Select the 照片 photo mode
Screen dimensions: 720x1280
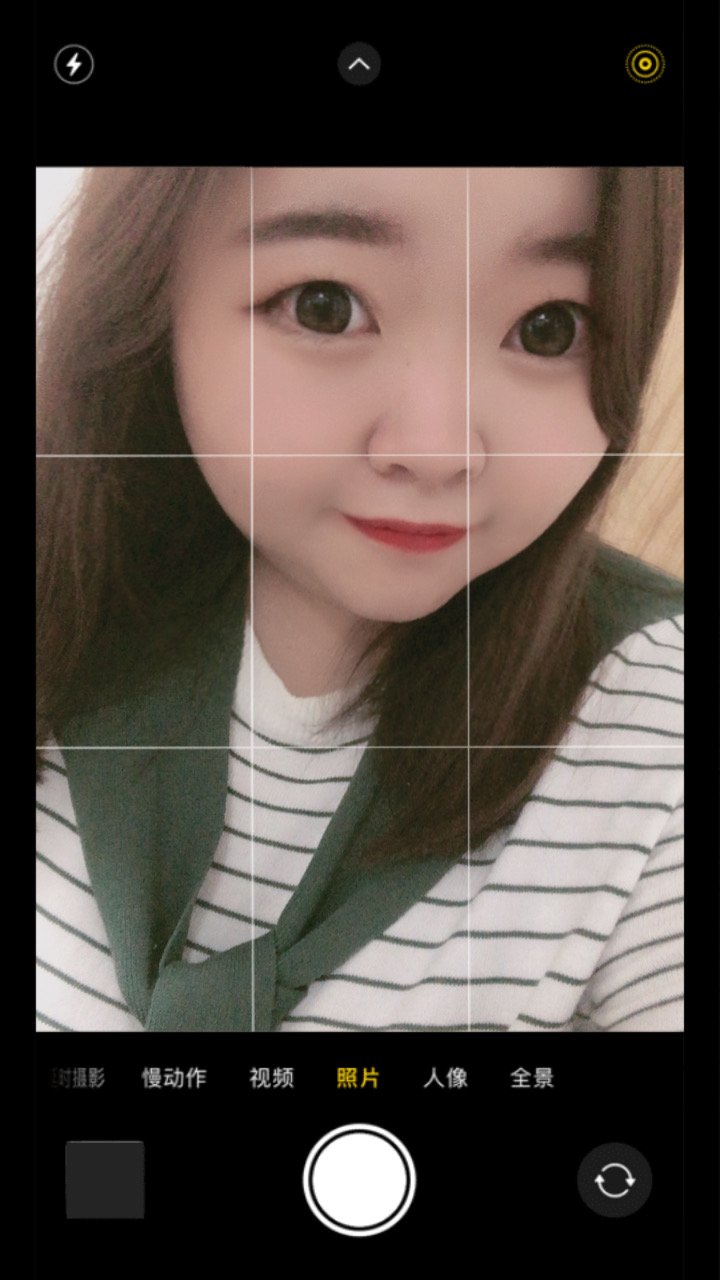[358, 1078]
